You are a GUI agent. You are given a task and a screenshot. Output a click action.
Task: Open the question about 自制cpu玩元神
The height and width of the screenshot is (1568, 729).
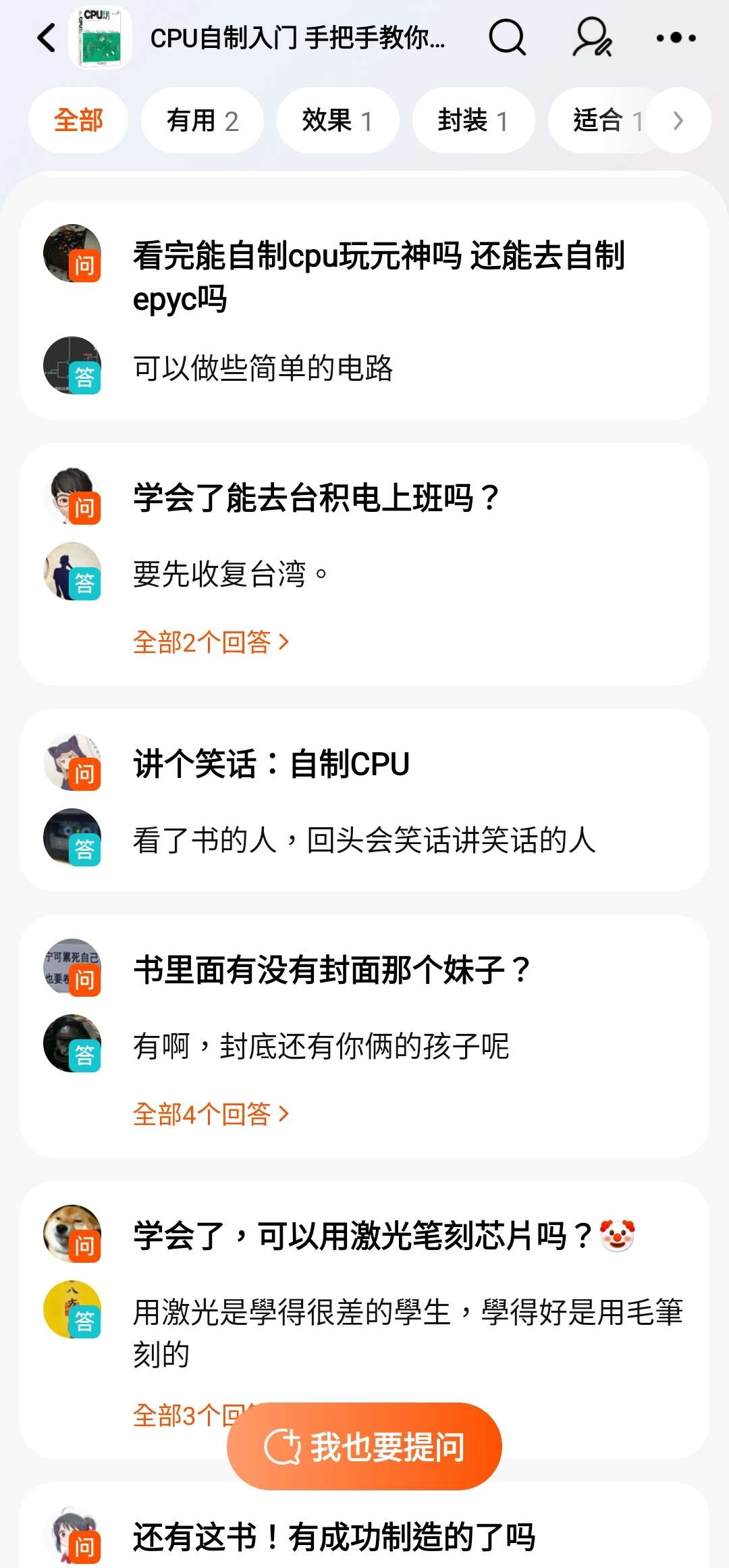coord(378,277)
